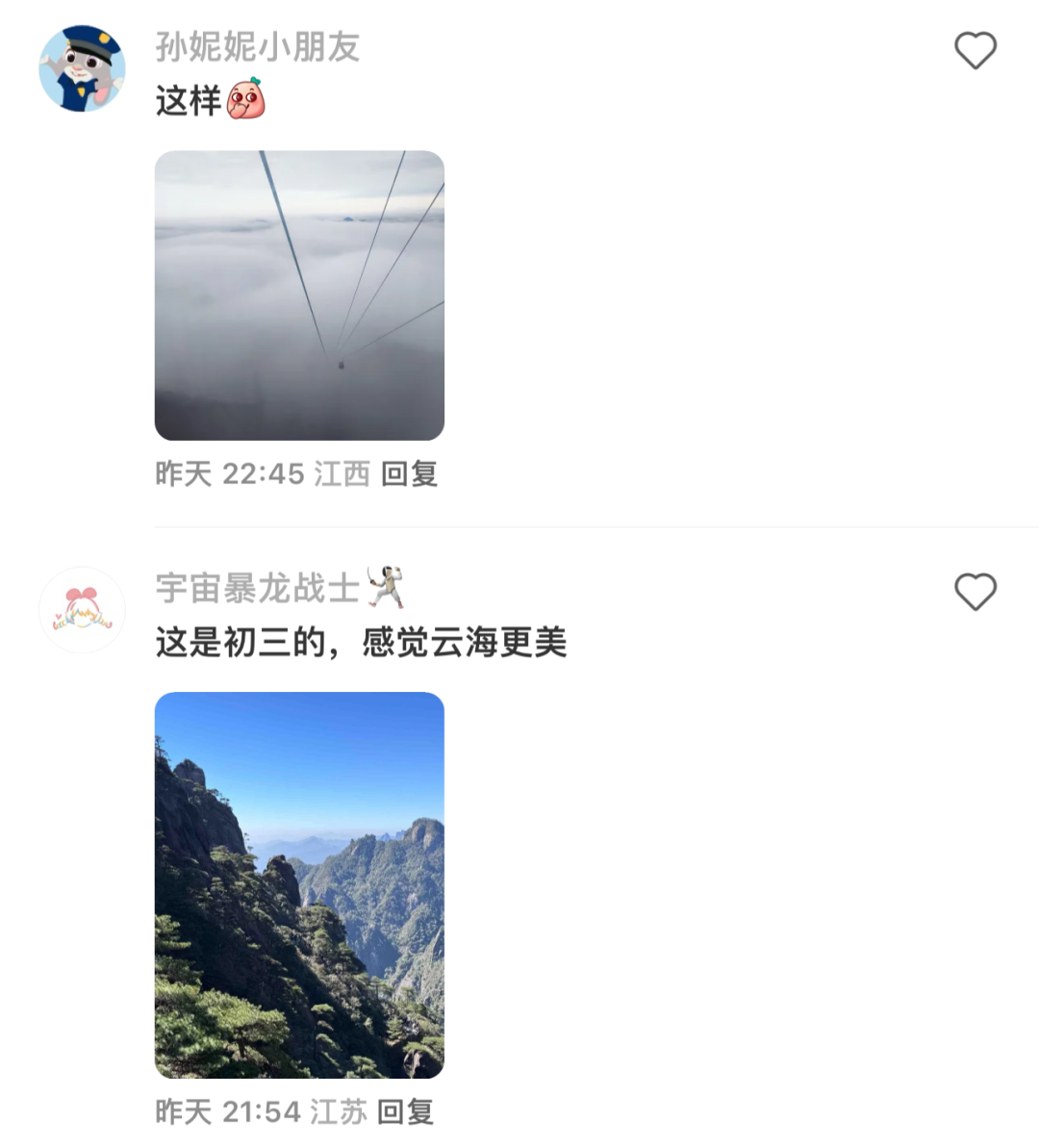Tap the username 宇宙暴龙战士
Viewport: 1039px width, 1148px height.
pos(258,588)
